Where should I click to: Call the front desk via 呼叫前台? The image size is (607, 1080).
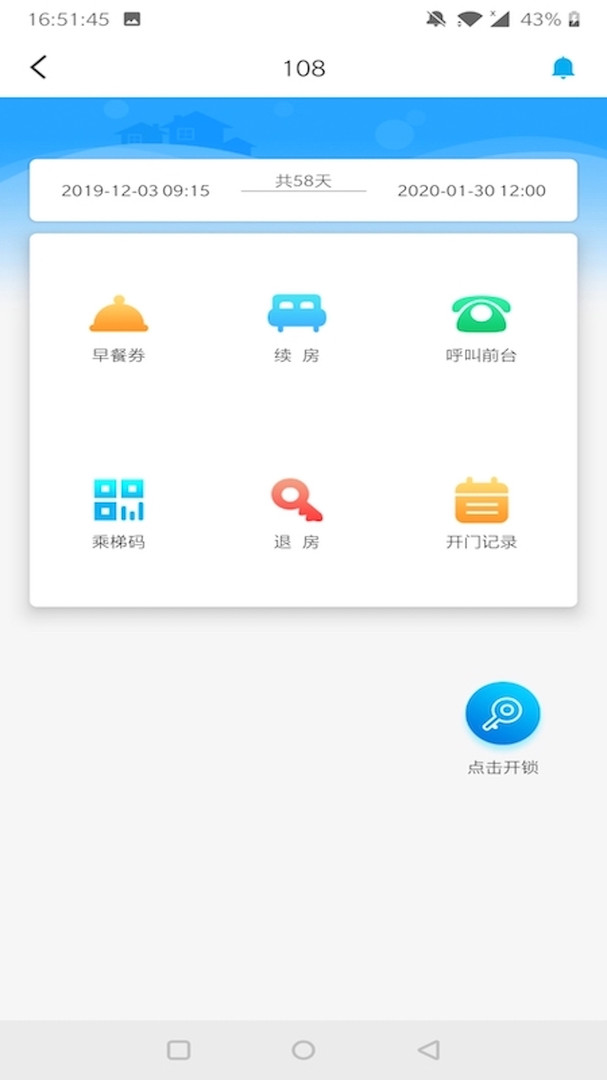pyautogui.click(x=481, y=329)
